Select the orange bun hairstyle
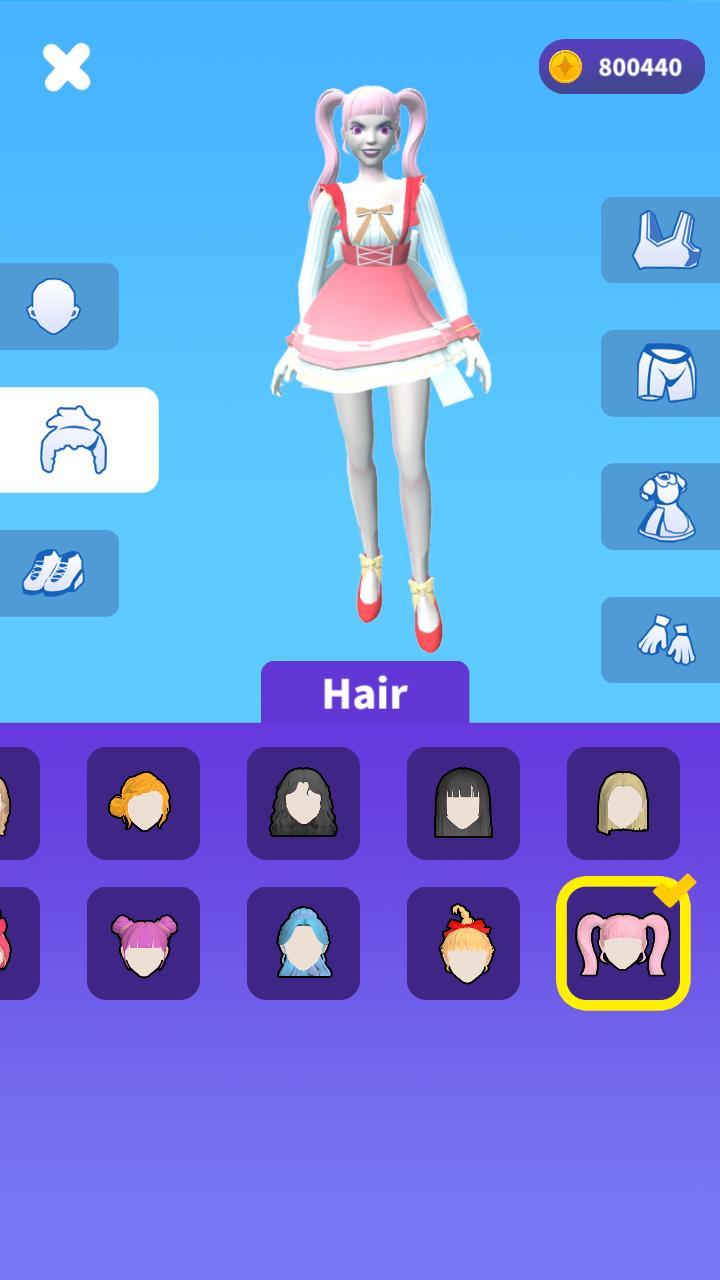The height and width of the screenshot is (1280, 720). (143, 803)
